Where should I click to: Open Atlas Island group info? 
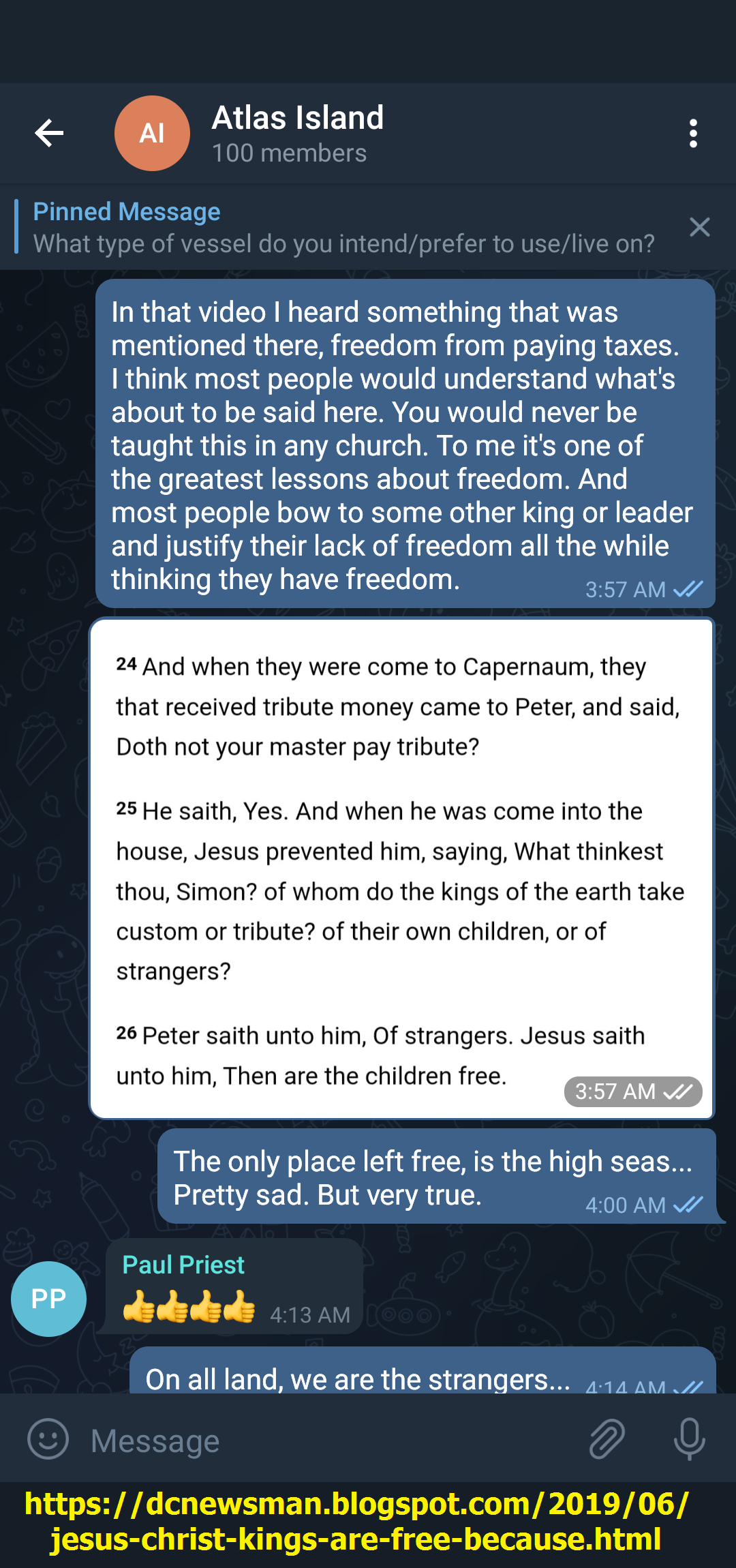click(x=297, y=134)
